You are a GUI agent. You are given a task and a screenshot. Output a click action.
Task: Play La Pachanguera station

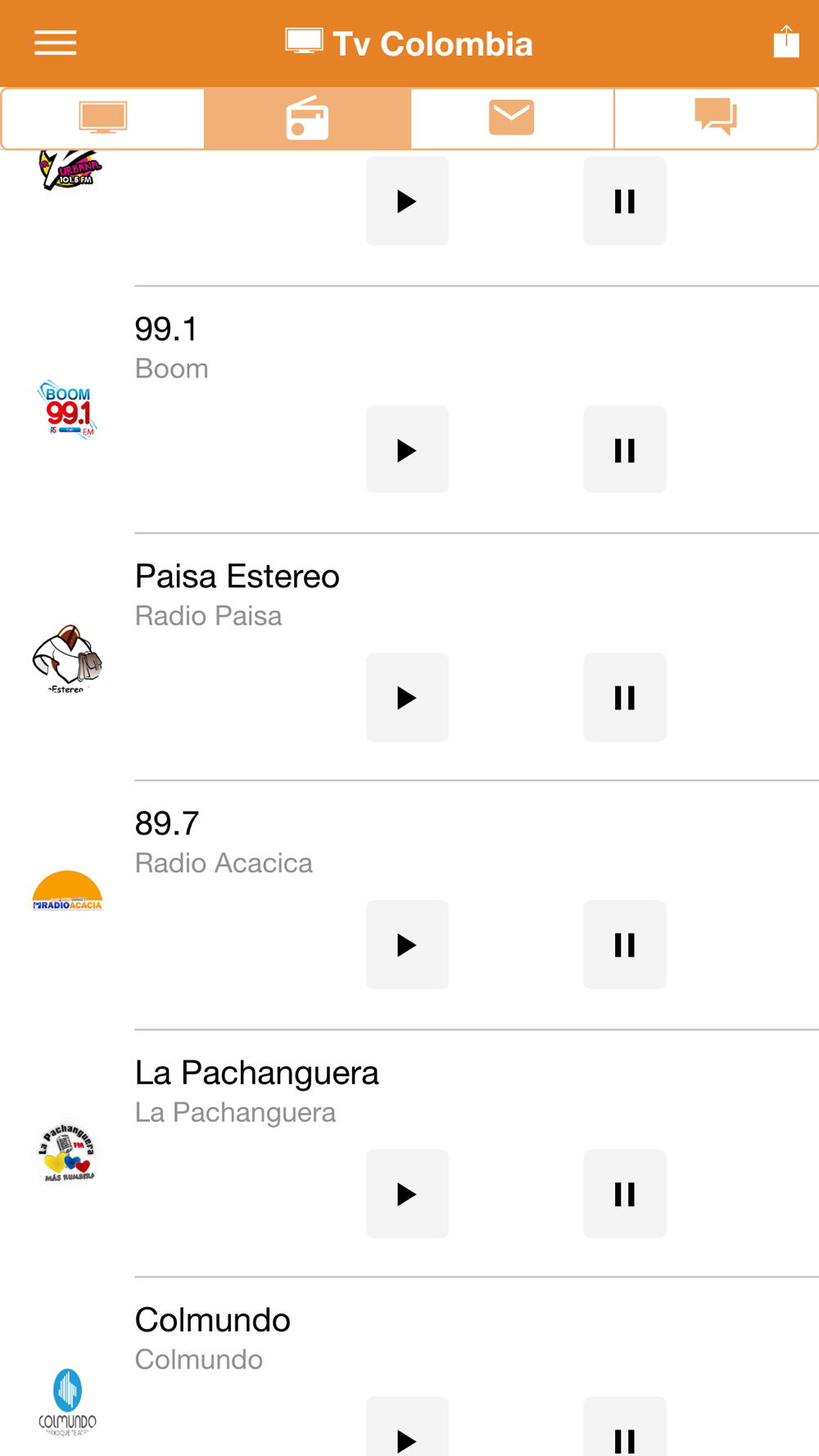[x=407, y=1194]
